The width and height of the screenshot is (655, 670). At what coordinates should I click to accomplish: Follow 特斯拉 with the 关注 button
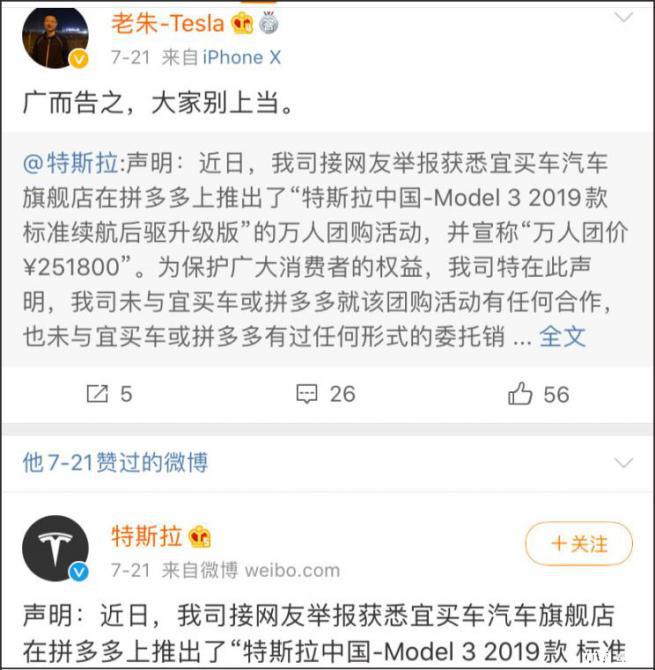(x=579, y=544)
